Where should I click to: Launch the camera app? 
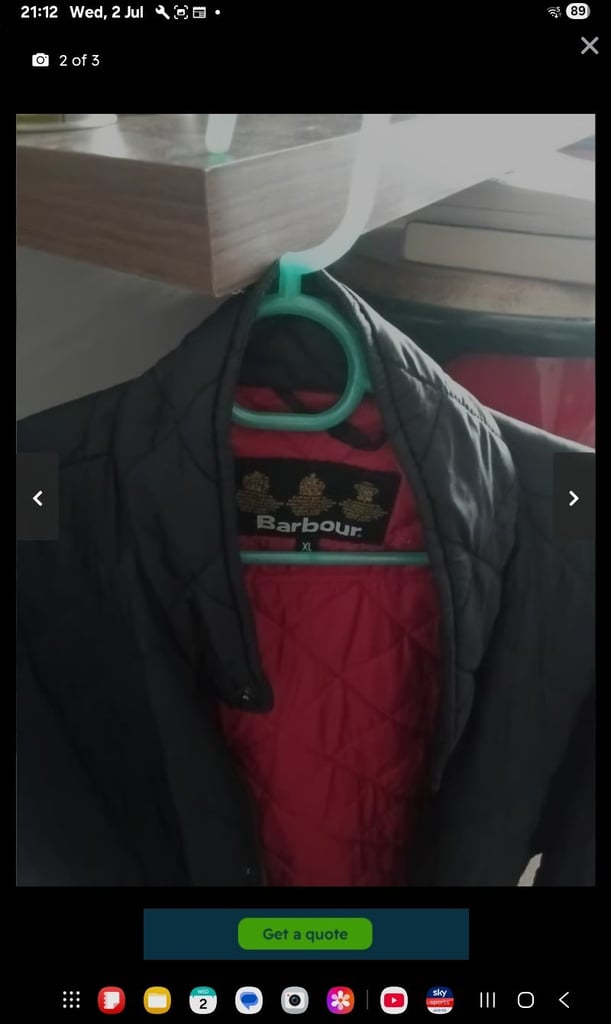[294, 1000]
